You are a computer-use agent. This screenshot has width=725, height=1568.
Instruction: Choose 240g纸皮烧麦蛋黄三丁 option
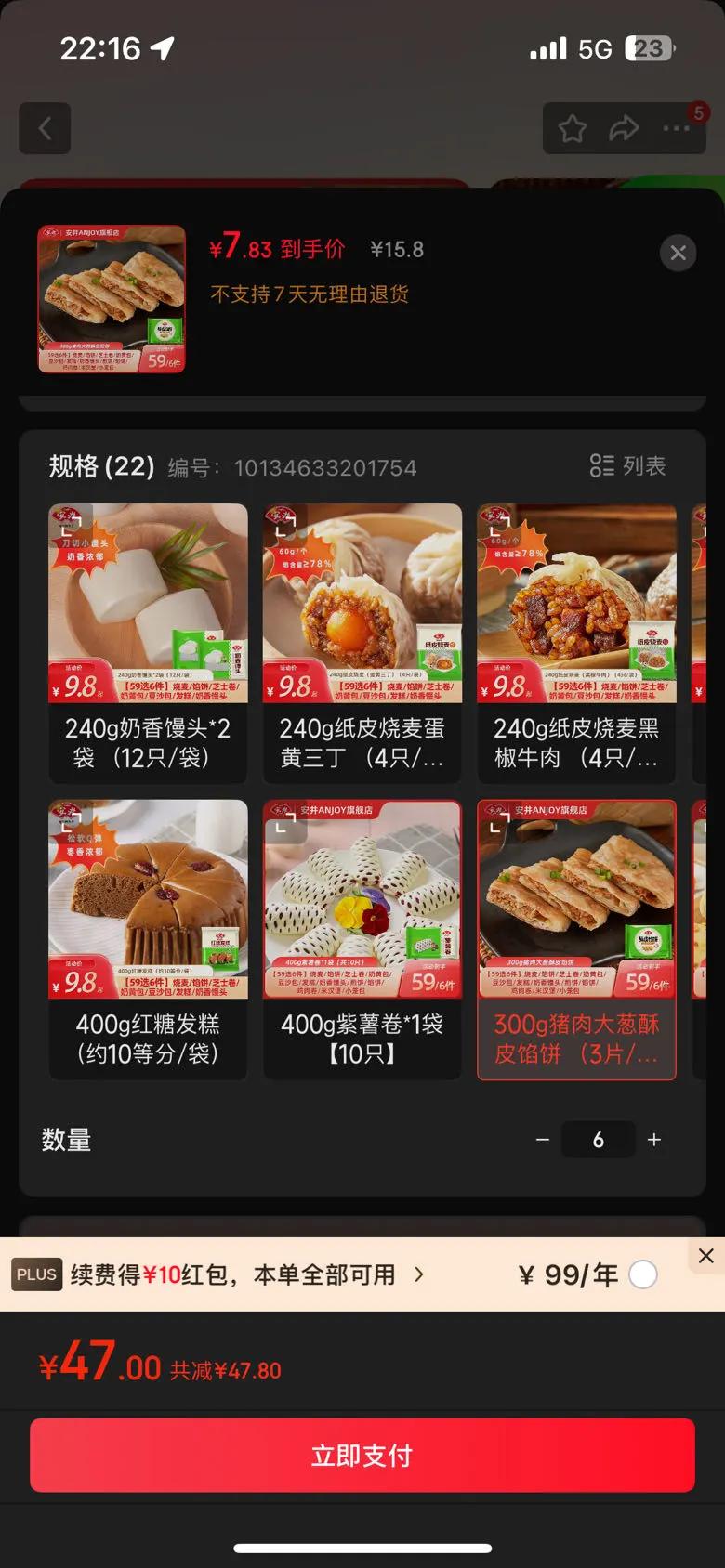362,643
